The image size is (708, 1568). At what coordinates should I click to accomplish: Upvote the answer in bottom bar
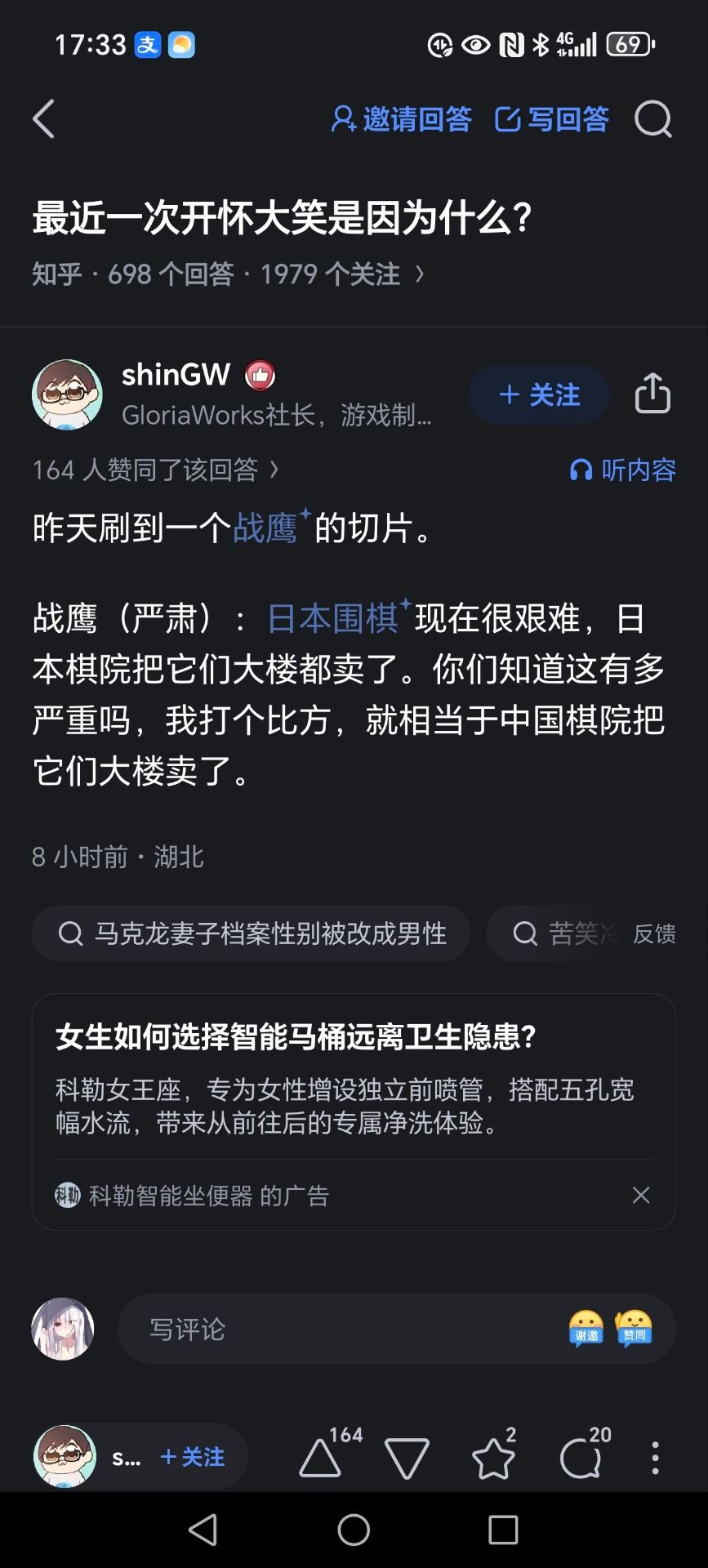tap(320, 1458)
